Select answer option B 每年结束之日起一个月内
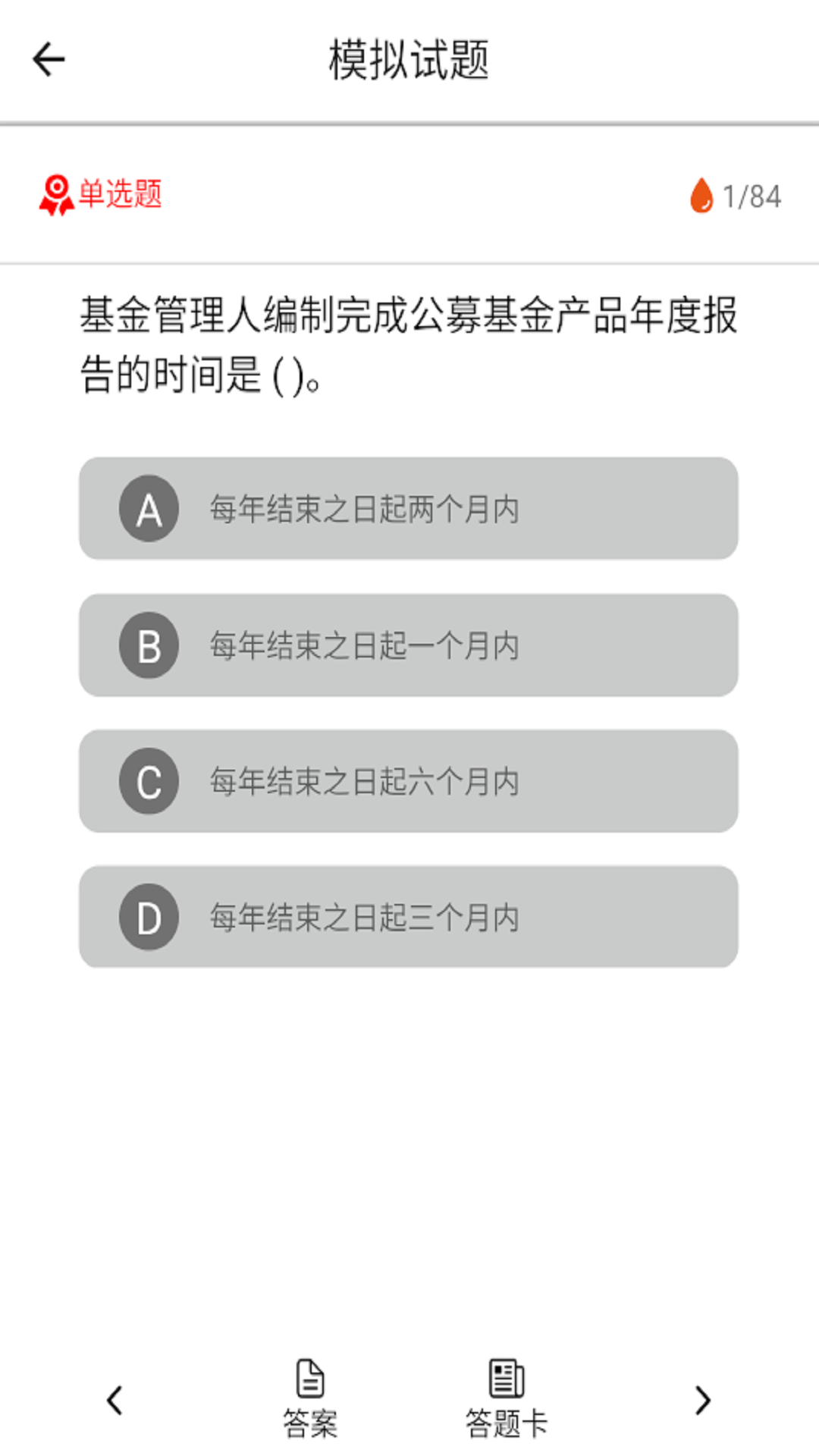819x1456 pixels. [409, 645]
